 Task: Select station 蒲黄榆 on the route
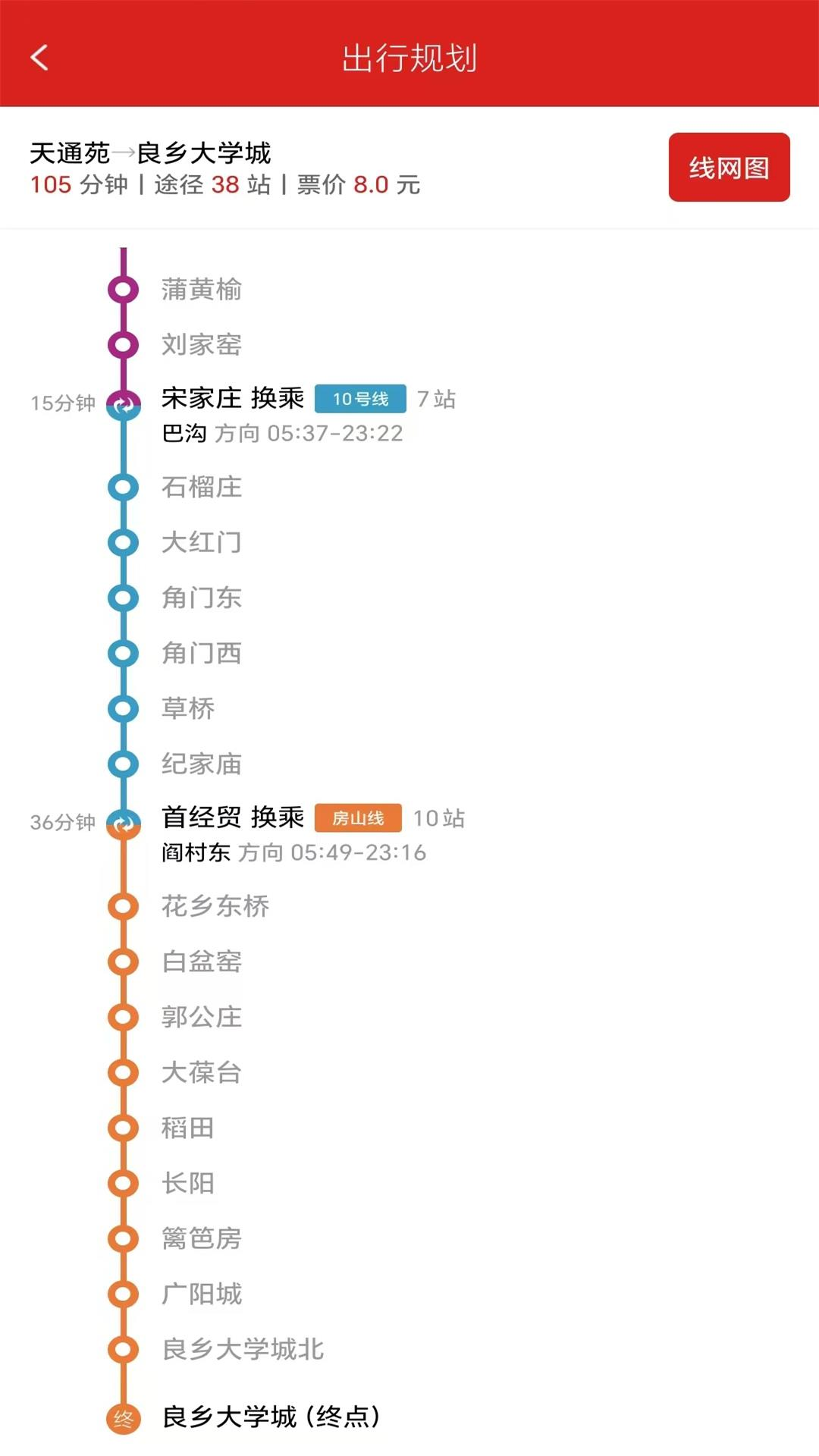(201, 290)
